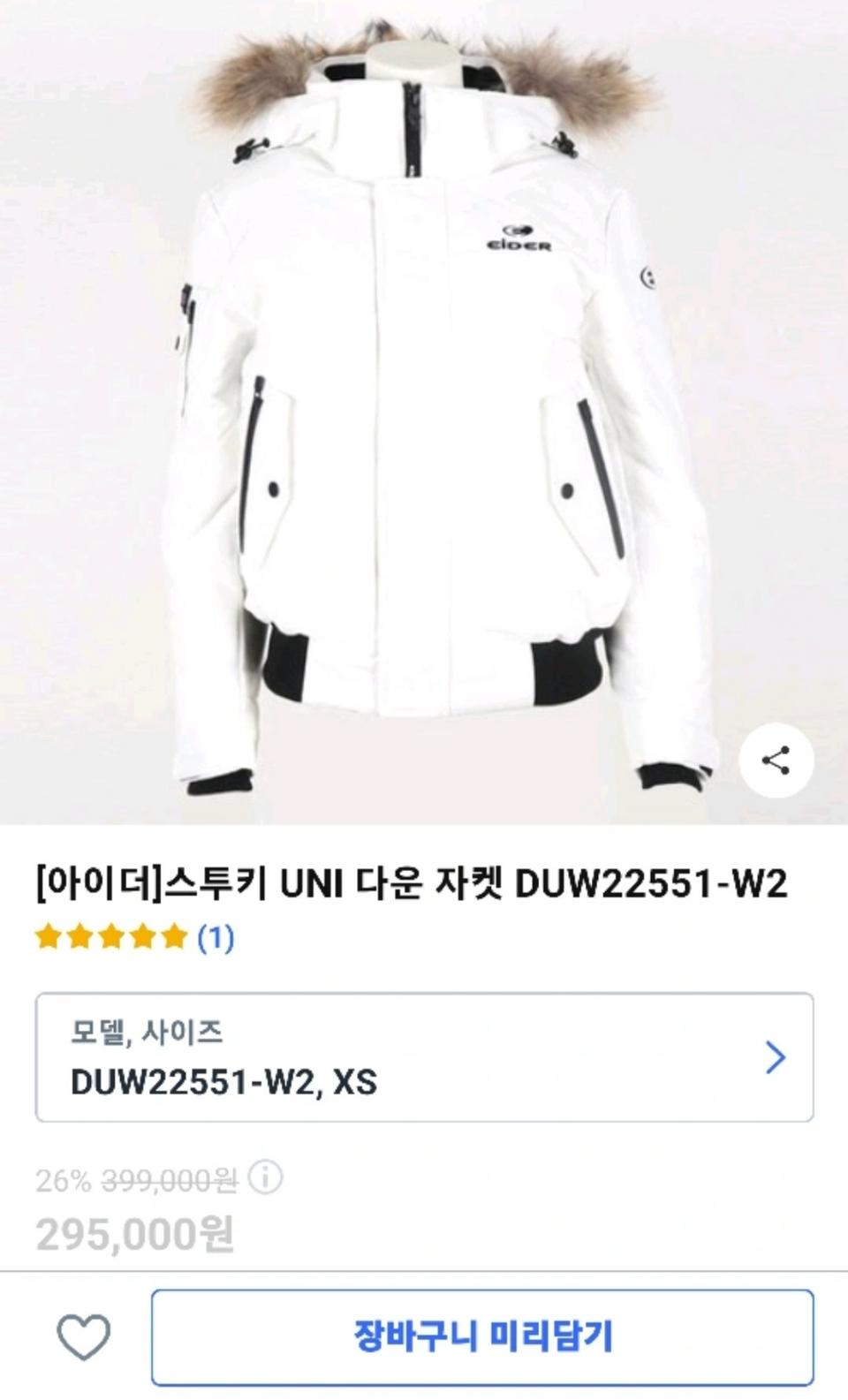Select the second star rating icon
This screenshot has height=1400, width=848.
(80, 939)
